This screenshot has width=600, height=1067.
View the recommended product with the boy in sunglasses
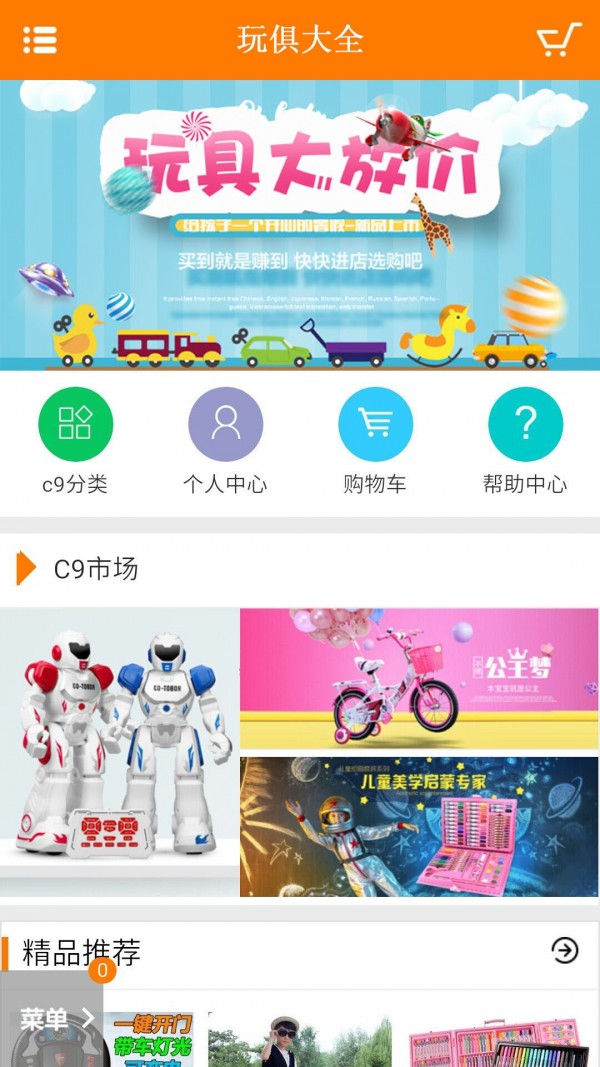tap(300, 1040)
